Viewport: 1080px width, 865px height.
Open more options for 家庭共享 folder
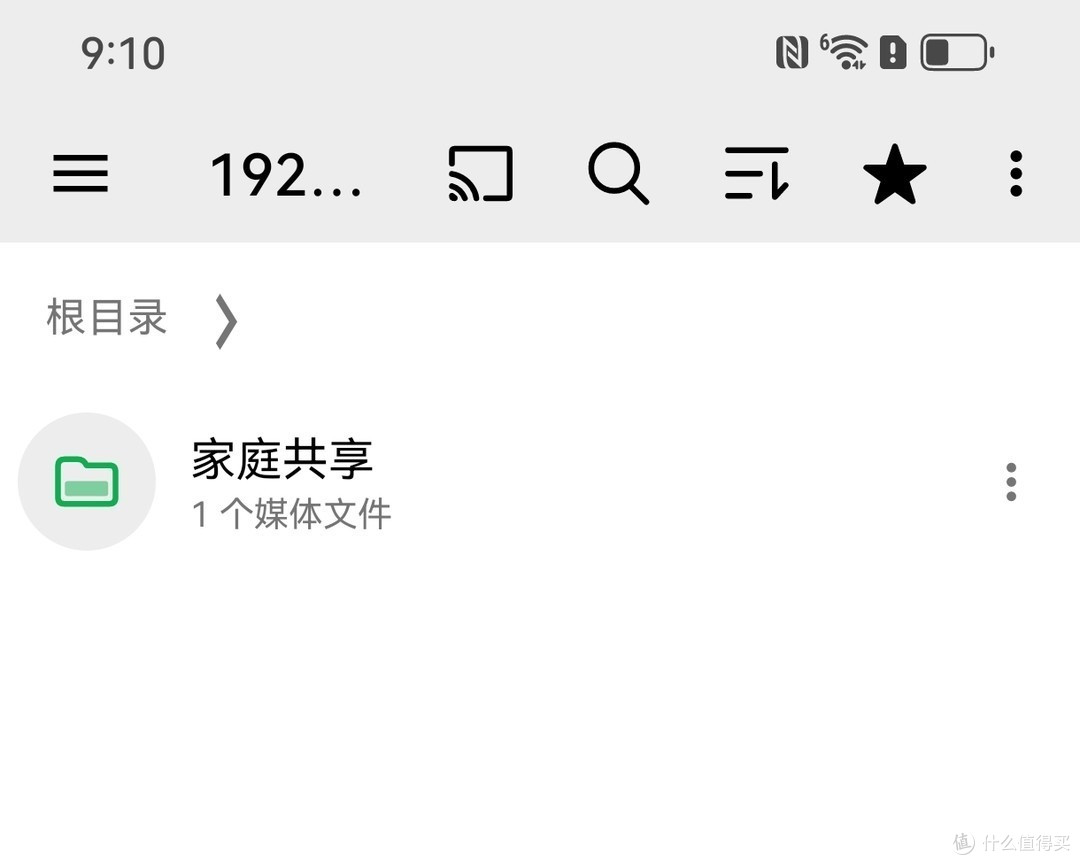1011,482
